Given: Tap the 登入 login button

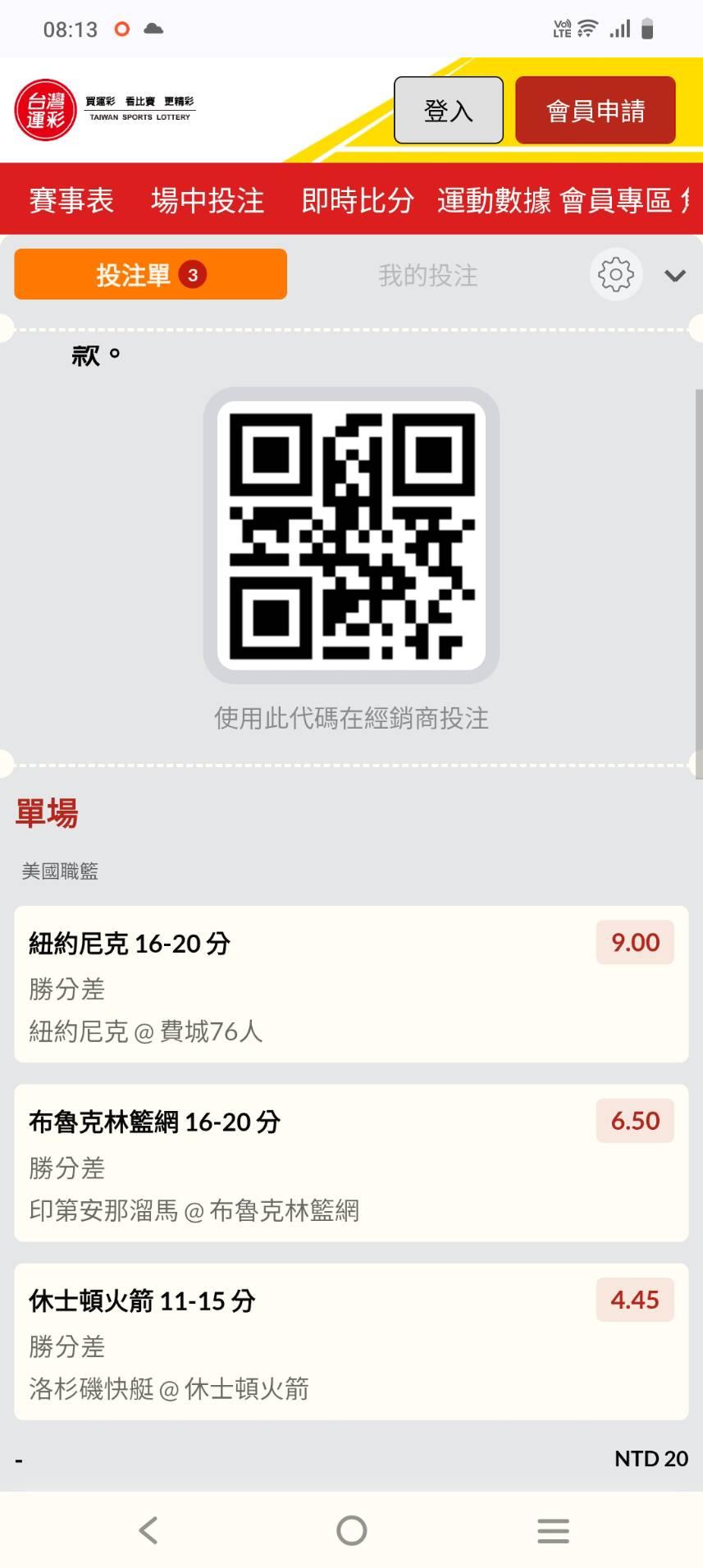Looking at the screenshot, I should pos(448,111).
